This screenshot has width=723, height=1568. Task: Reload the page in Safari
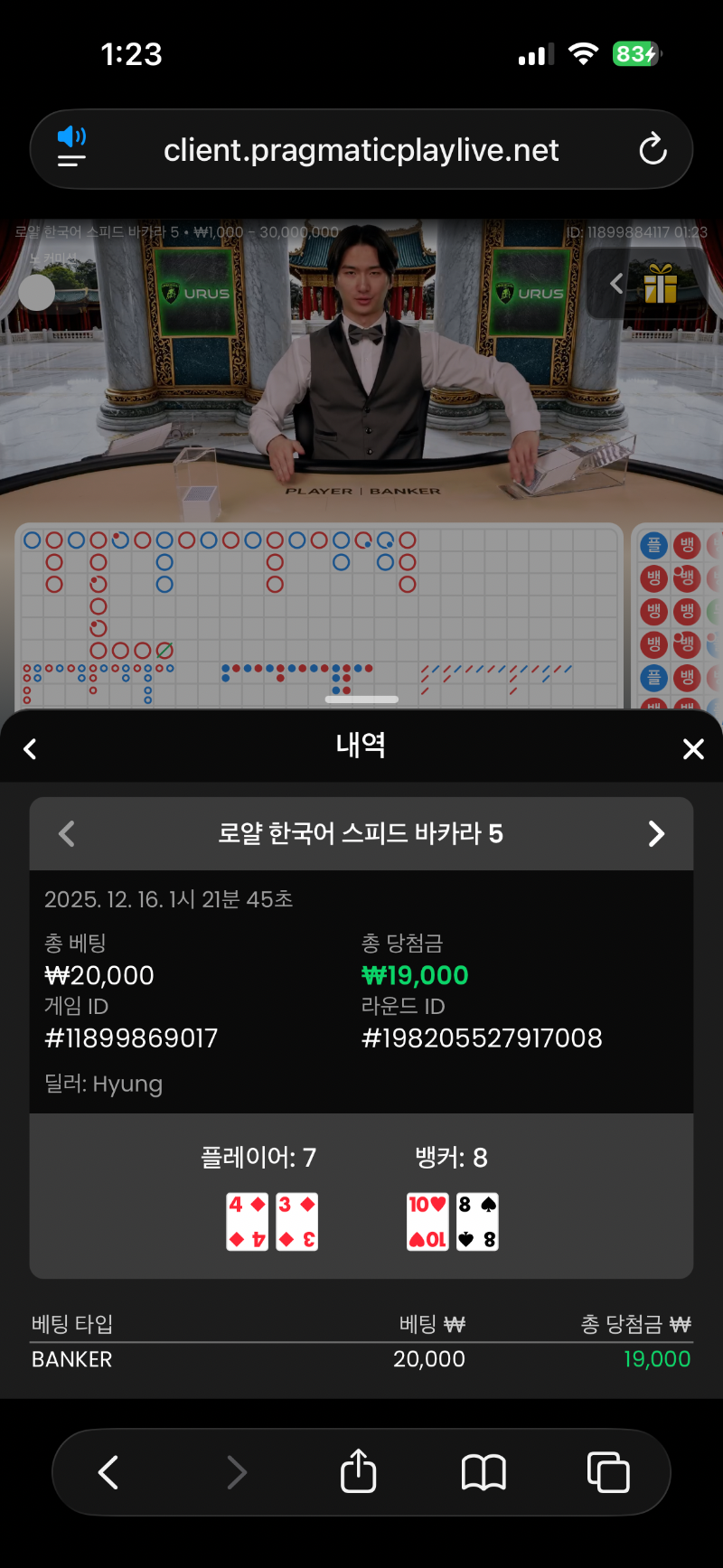coord(653,149)
